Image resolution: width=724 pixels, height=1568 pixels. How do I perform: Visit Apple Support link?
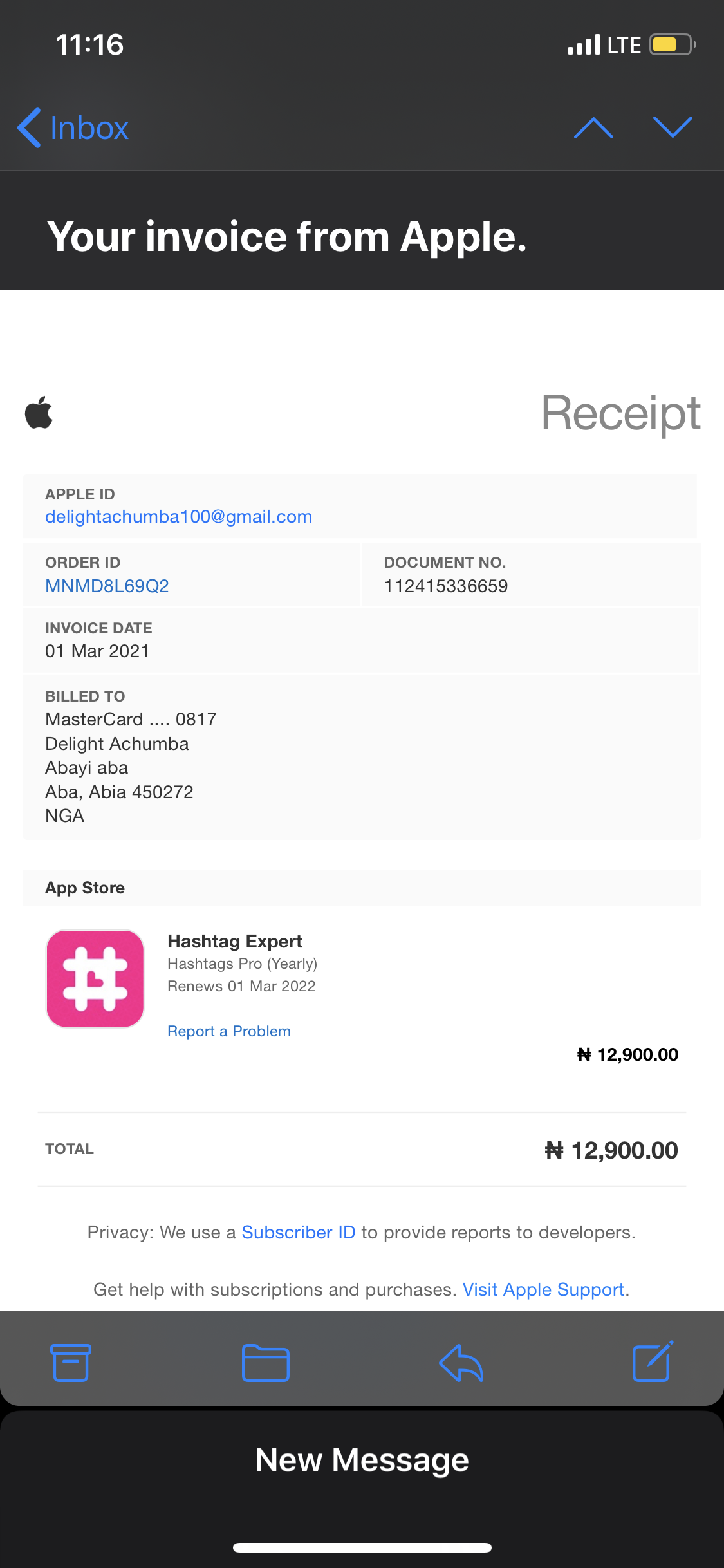(544, 1289)
